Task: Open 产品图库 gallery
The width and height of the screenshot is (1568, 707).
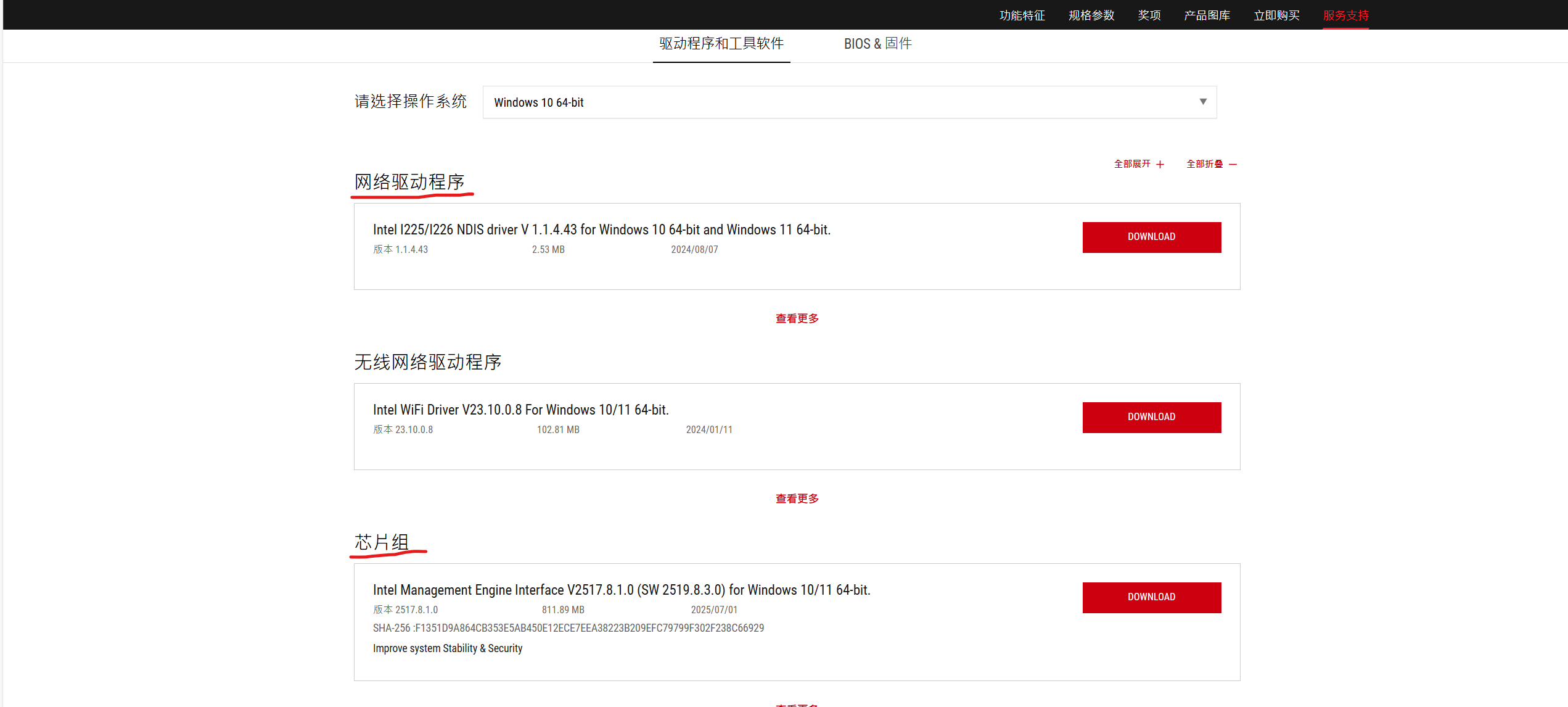Action: point(1207,15)
